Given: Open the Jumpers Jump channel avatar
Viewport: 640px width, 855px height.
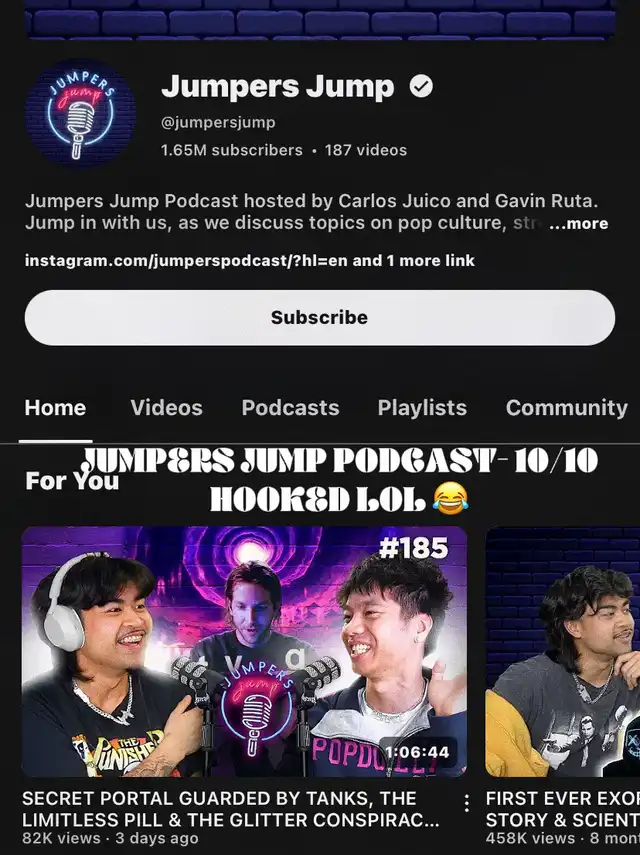Looking at the screenshot, I should [80, 112].
